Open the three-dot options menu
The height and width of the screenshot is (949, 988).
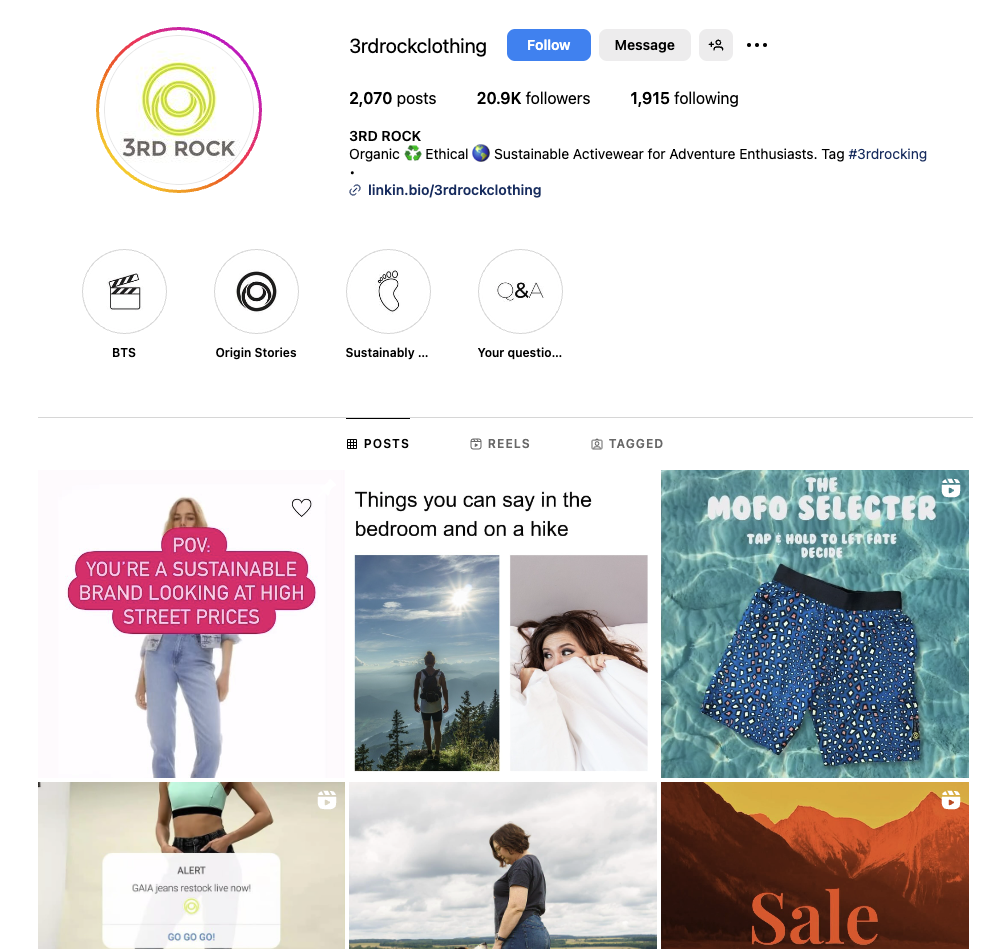757,45
